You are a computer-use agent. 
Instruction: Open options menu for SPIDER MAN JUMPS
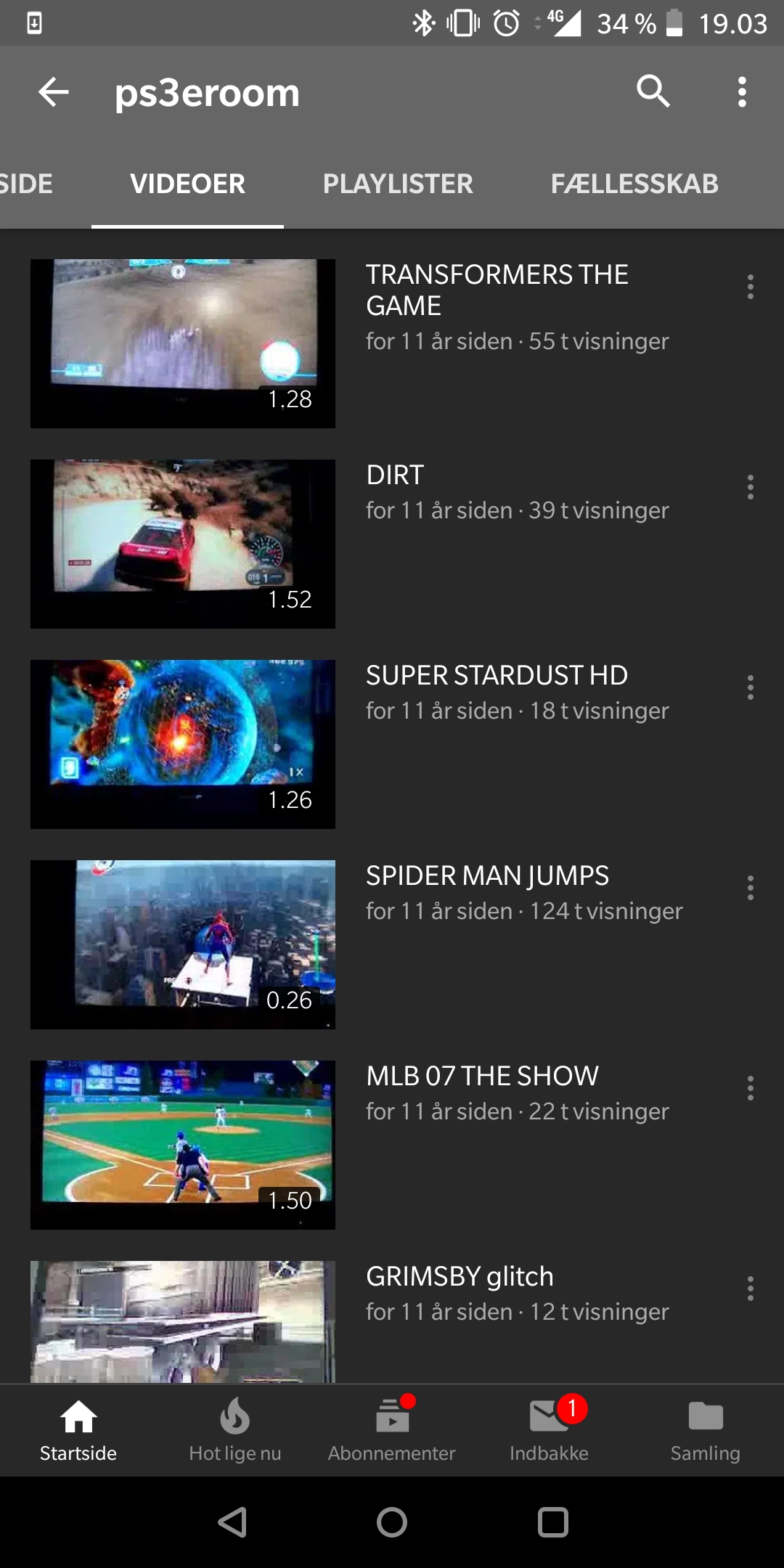pyautogui.click(x=751, y=889)
